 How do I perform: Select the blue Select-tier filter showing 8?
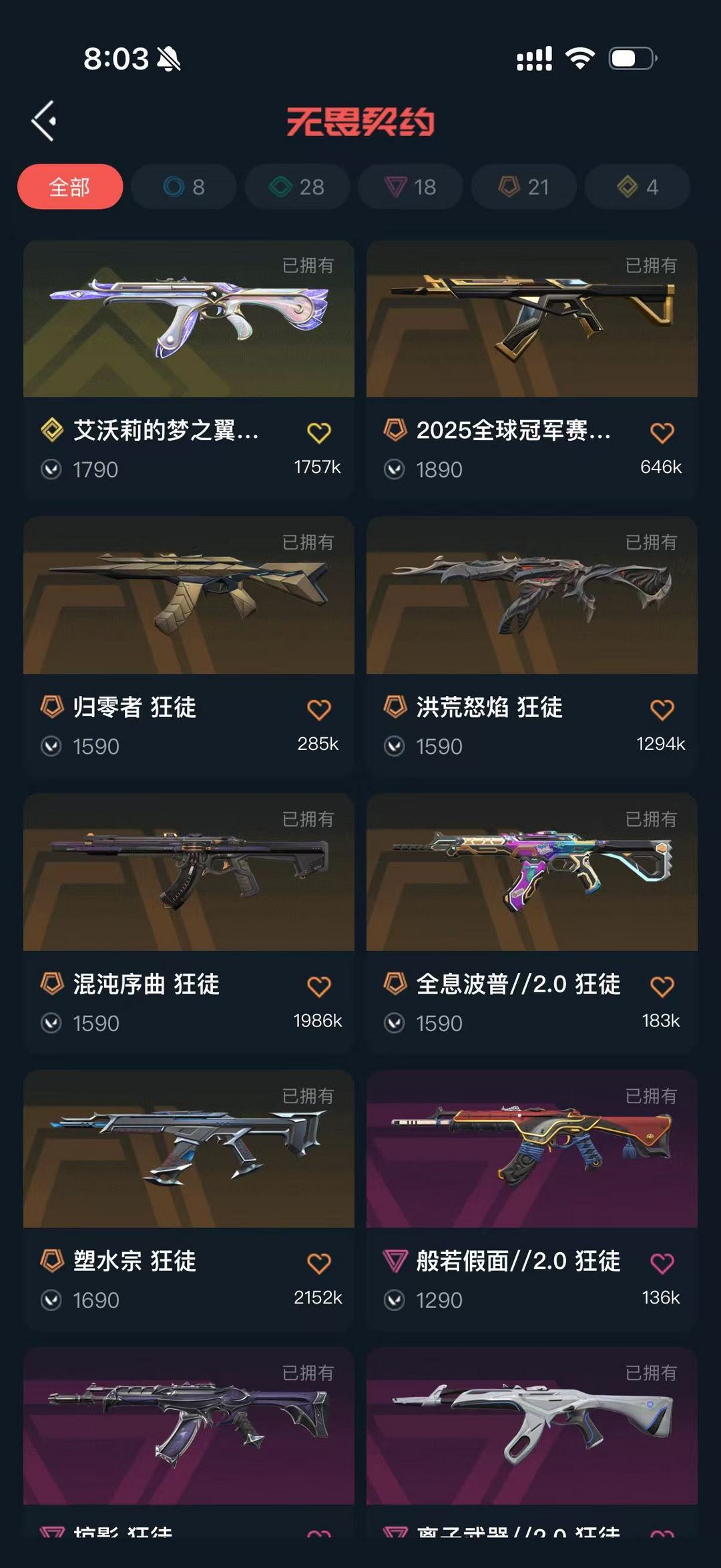(182, 188)
